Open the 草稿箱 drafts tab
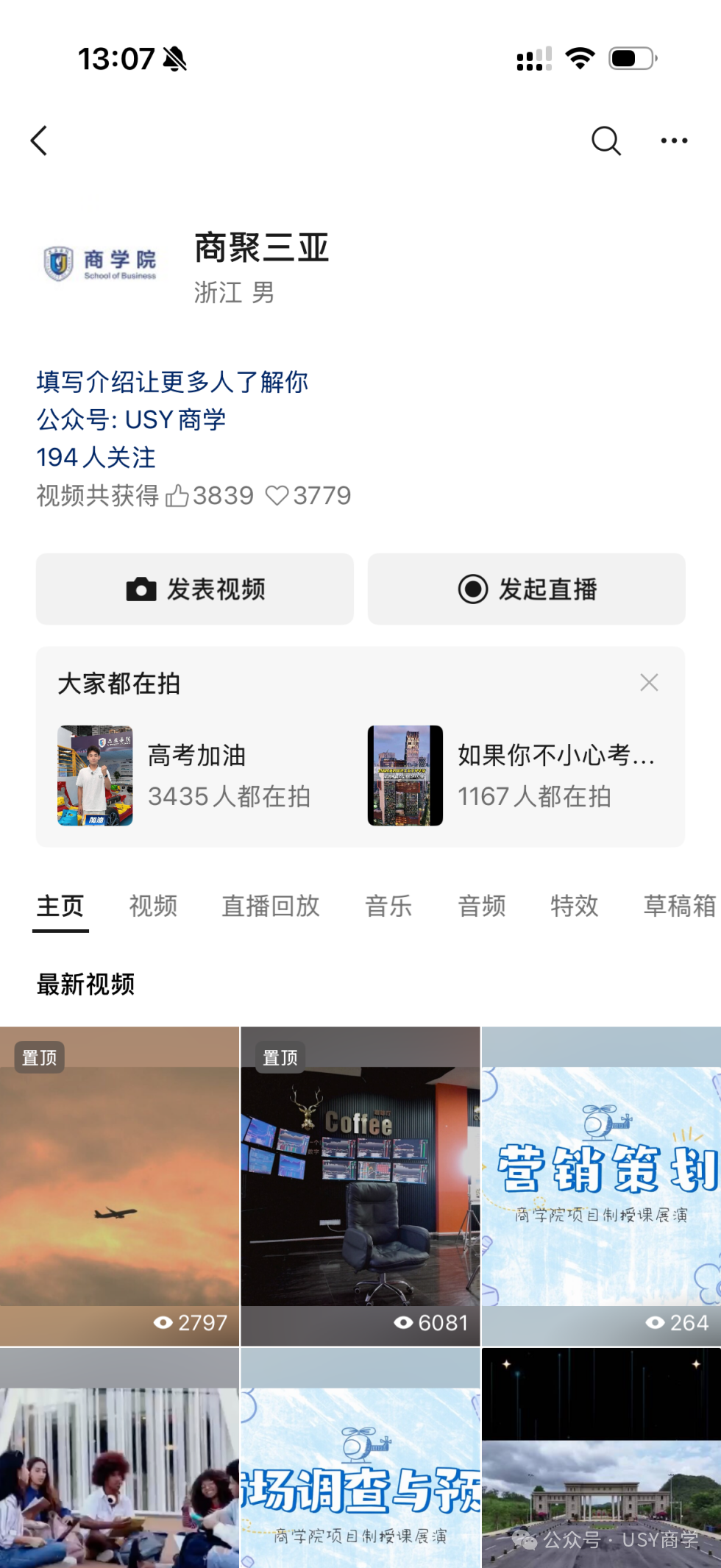Viewport: 721px width, 1568px height. (681, 906)
